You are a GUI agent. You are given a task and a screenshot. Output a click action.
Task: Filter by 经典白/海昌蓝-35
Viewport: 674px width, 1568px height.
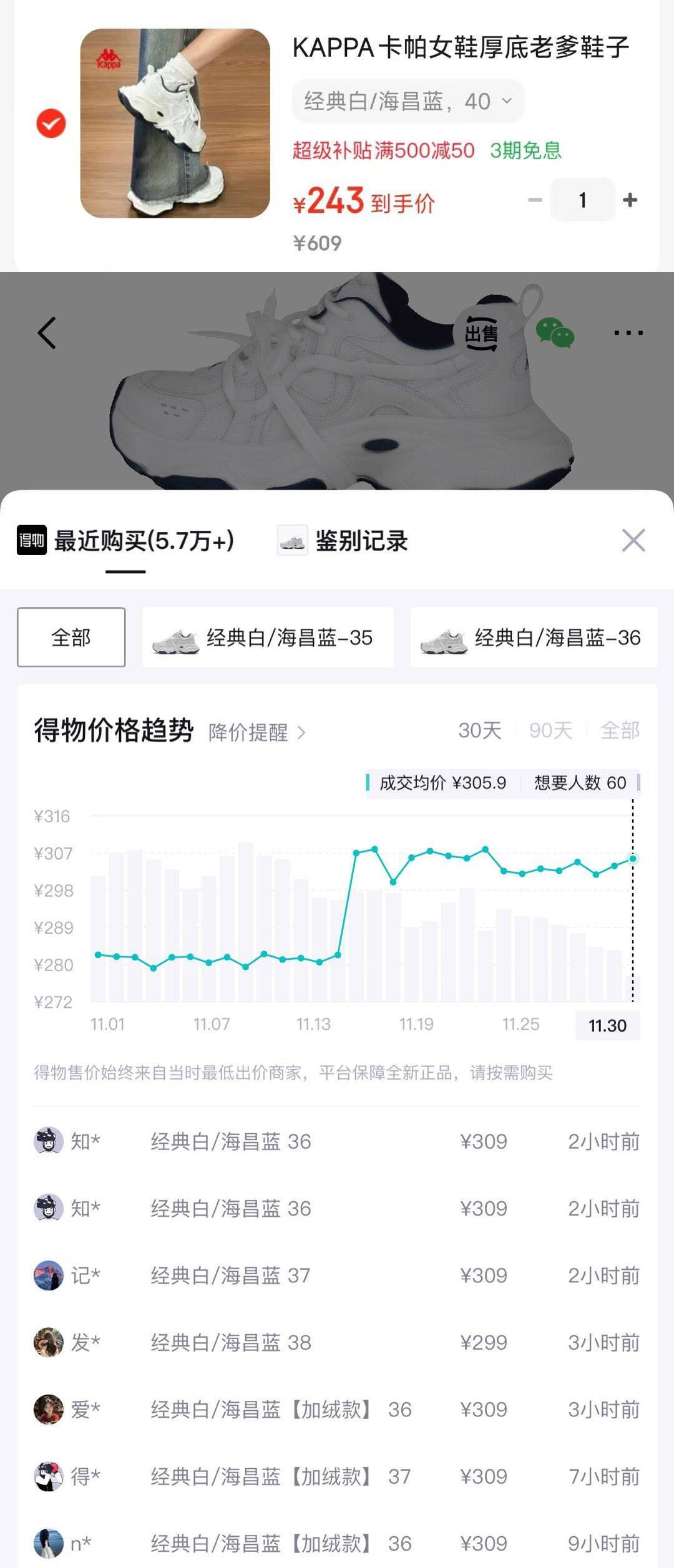point(268,637)
